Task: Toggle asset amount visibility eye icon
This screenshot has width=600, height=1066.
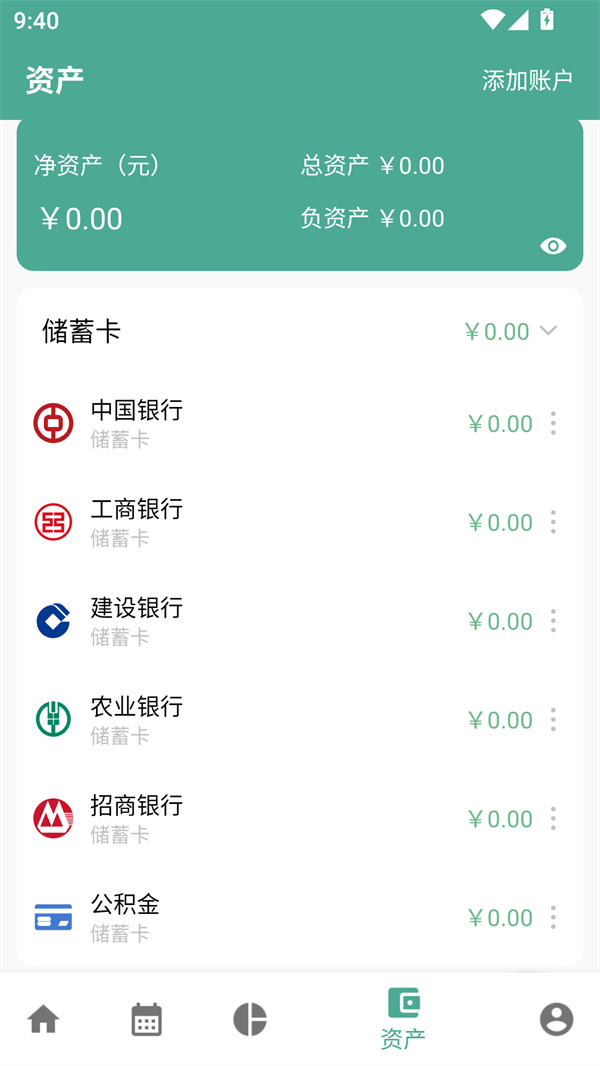Action: pos(553,246)
